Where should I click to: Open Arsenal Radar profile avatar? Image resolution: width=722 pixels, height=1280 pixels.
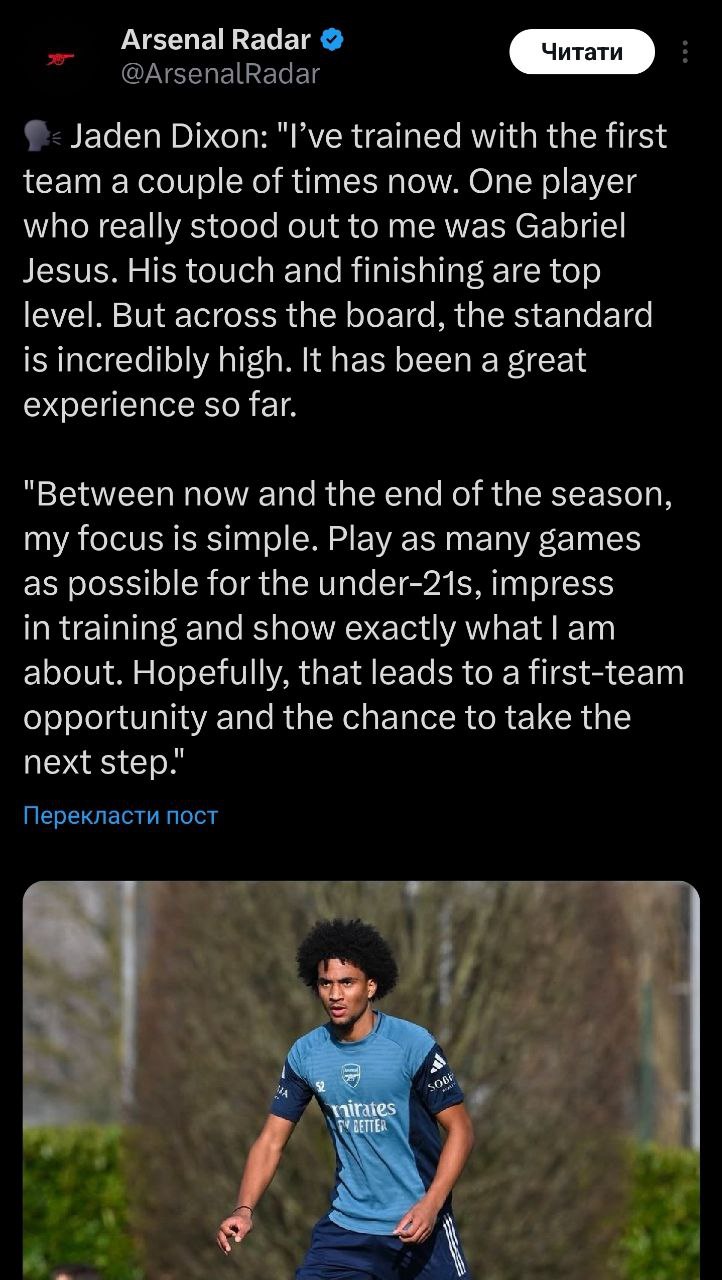pyautogui.click(x=61, y=58)
